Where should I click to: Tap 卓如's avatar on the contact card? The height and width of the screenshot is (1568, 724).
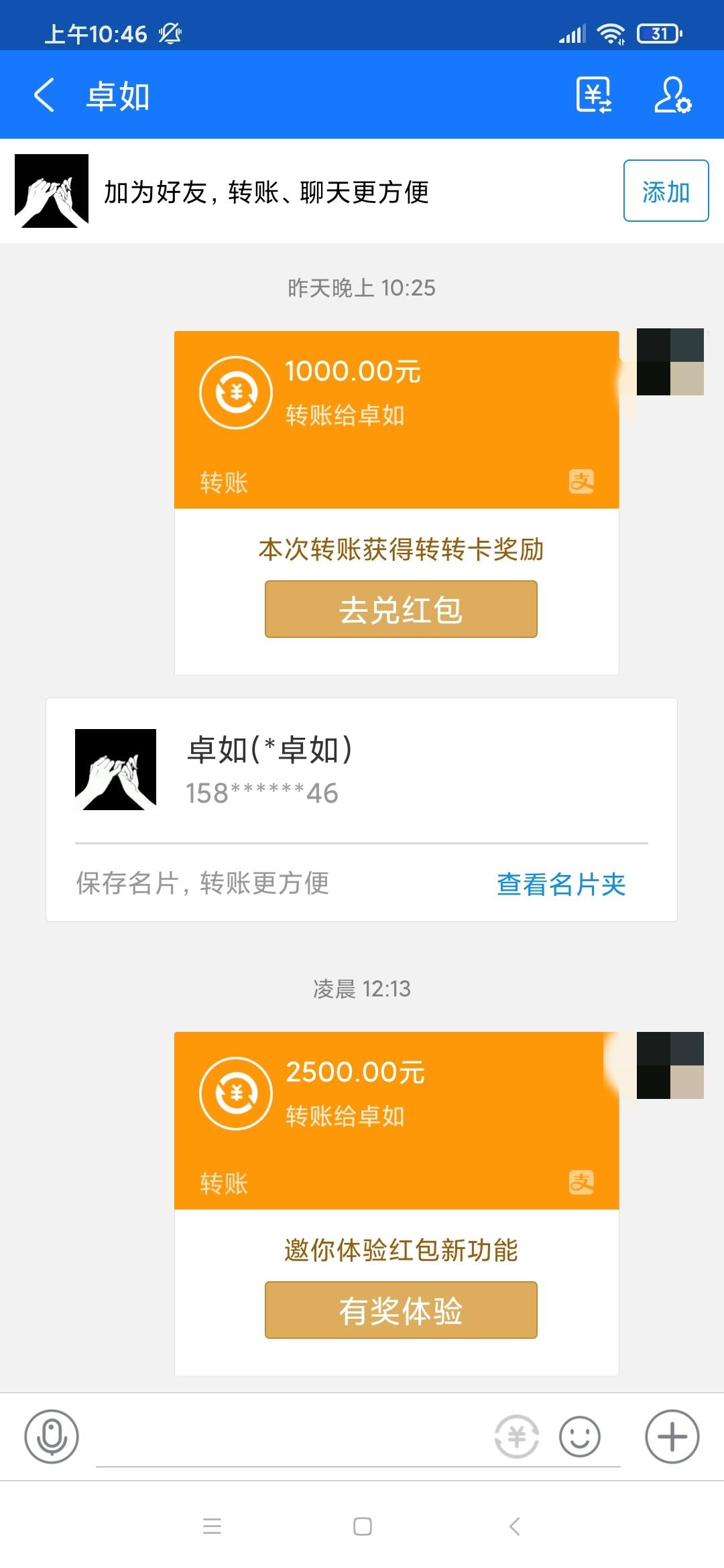pos(115,771)
